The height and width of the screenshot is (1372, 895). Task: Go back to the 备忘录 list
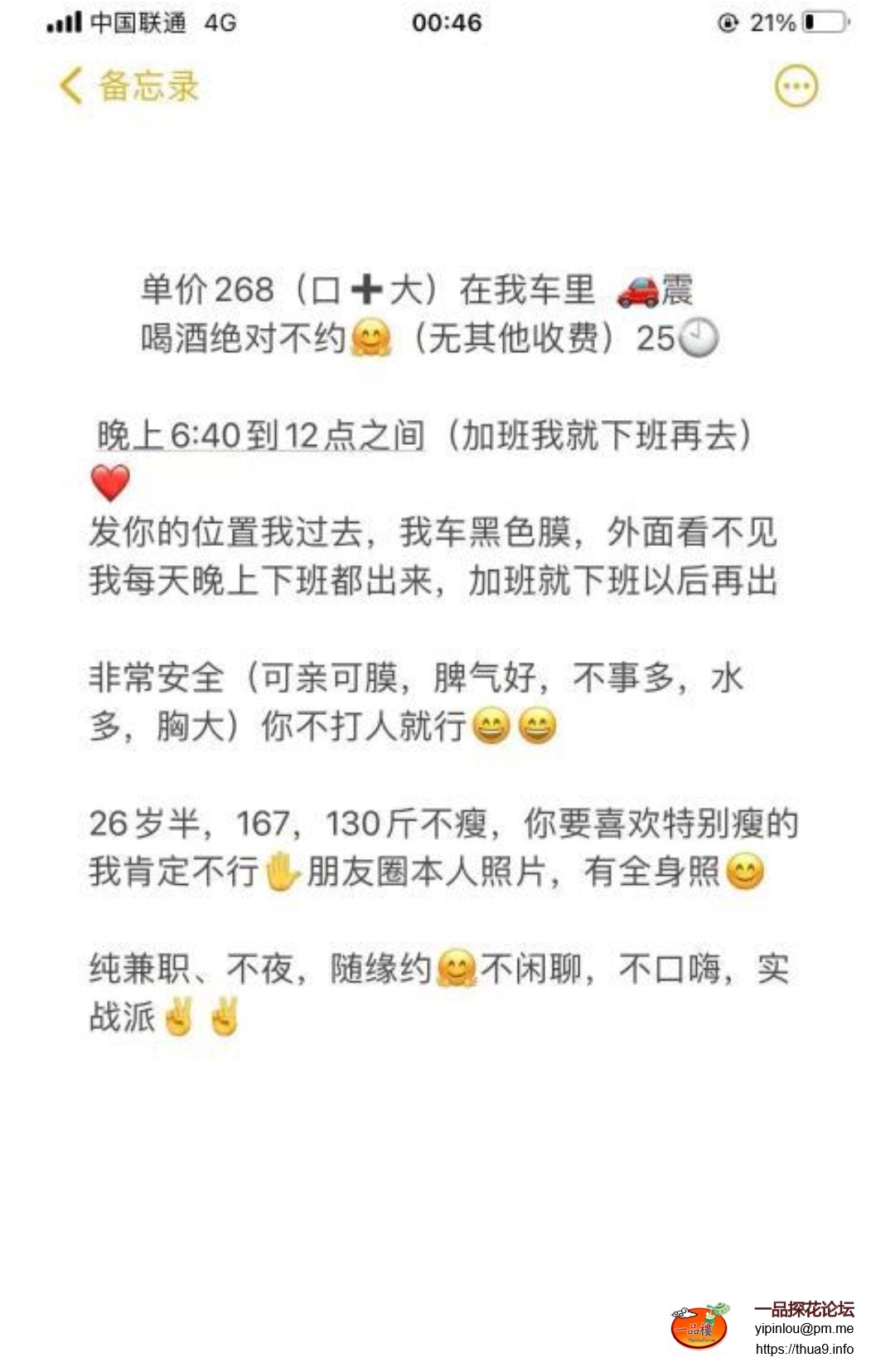point(128,86)
